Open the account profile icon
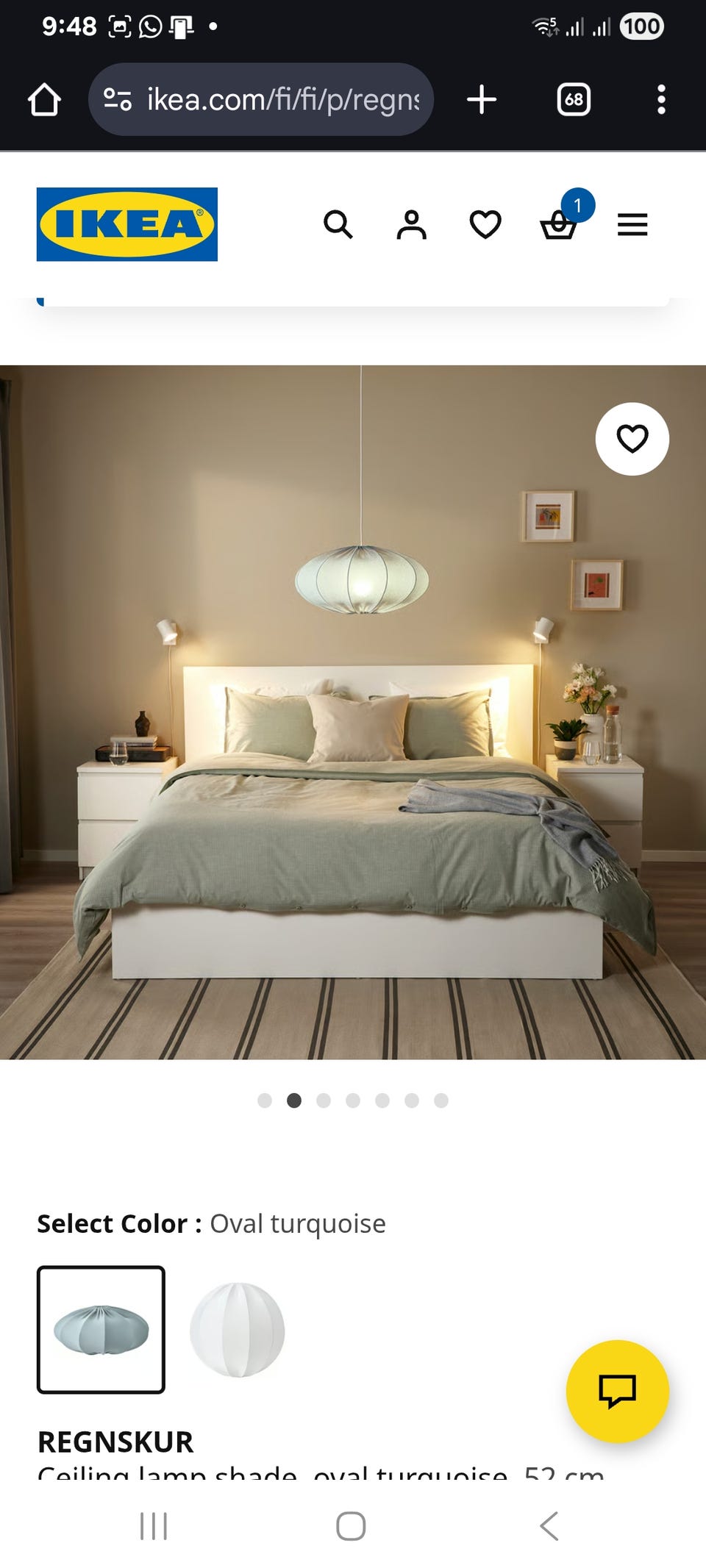 click(x=412, y=224)
